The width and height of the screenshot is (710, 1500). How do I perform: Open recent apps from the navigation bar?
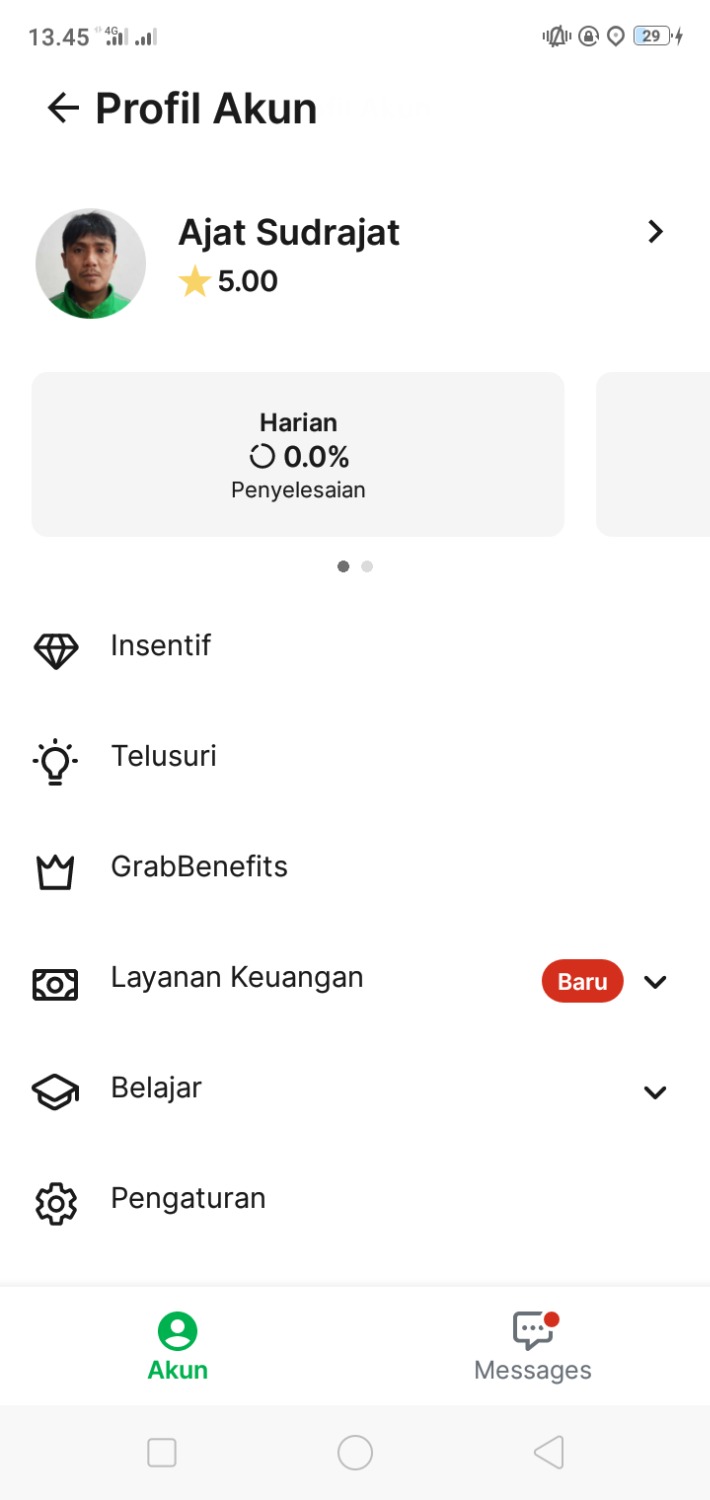click(x=162, y=1452)
